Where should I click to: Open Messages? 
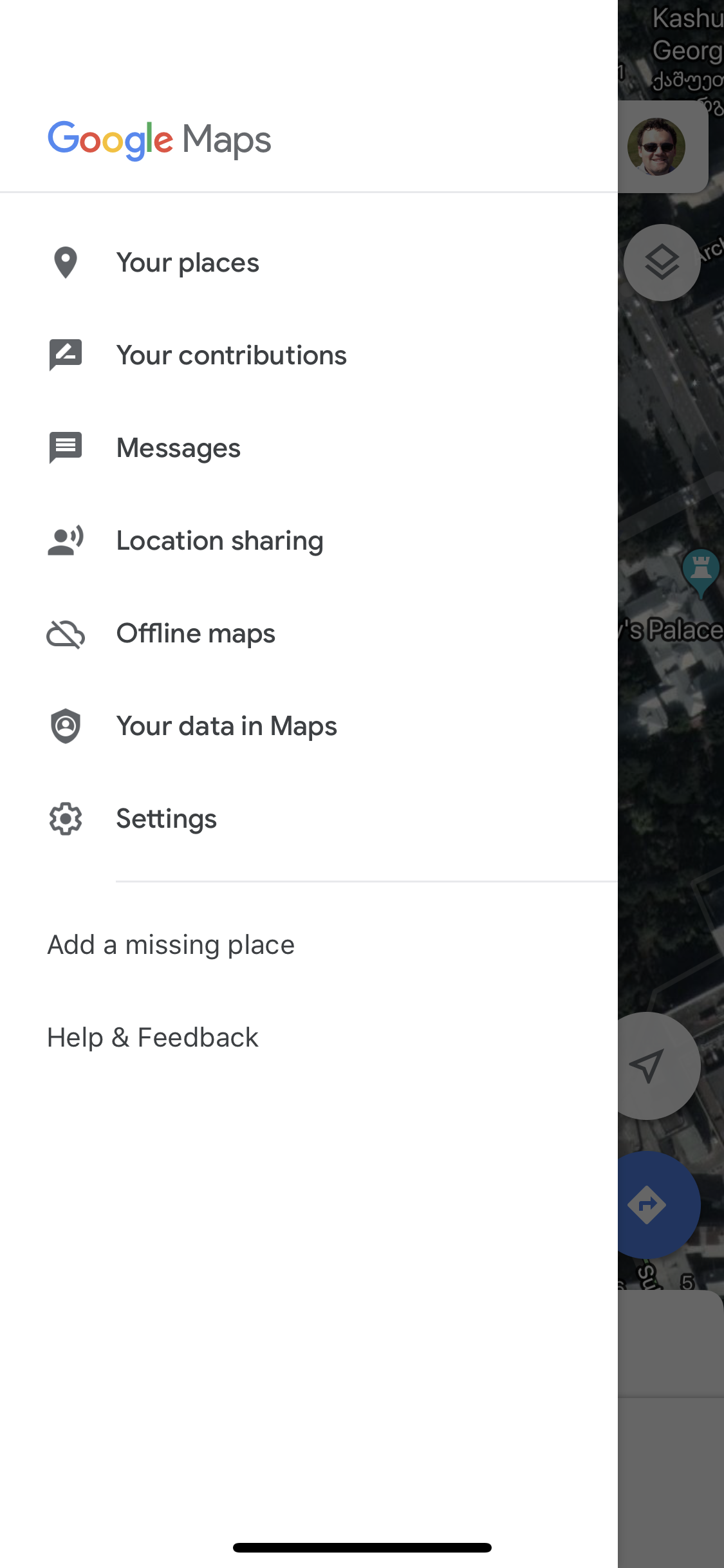pyautogui.click(x=309, y=448)
